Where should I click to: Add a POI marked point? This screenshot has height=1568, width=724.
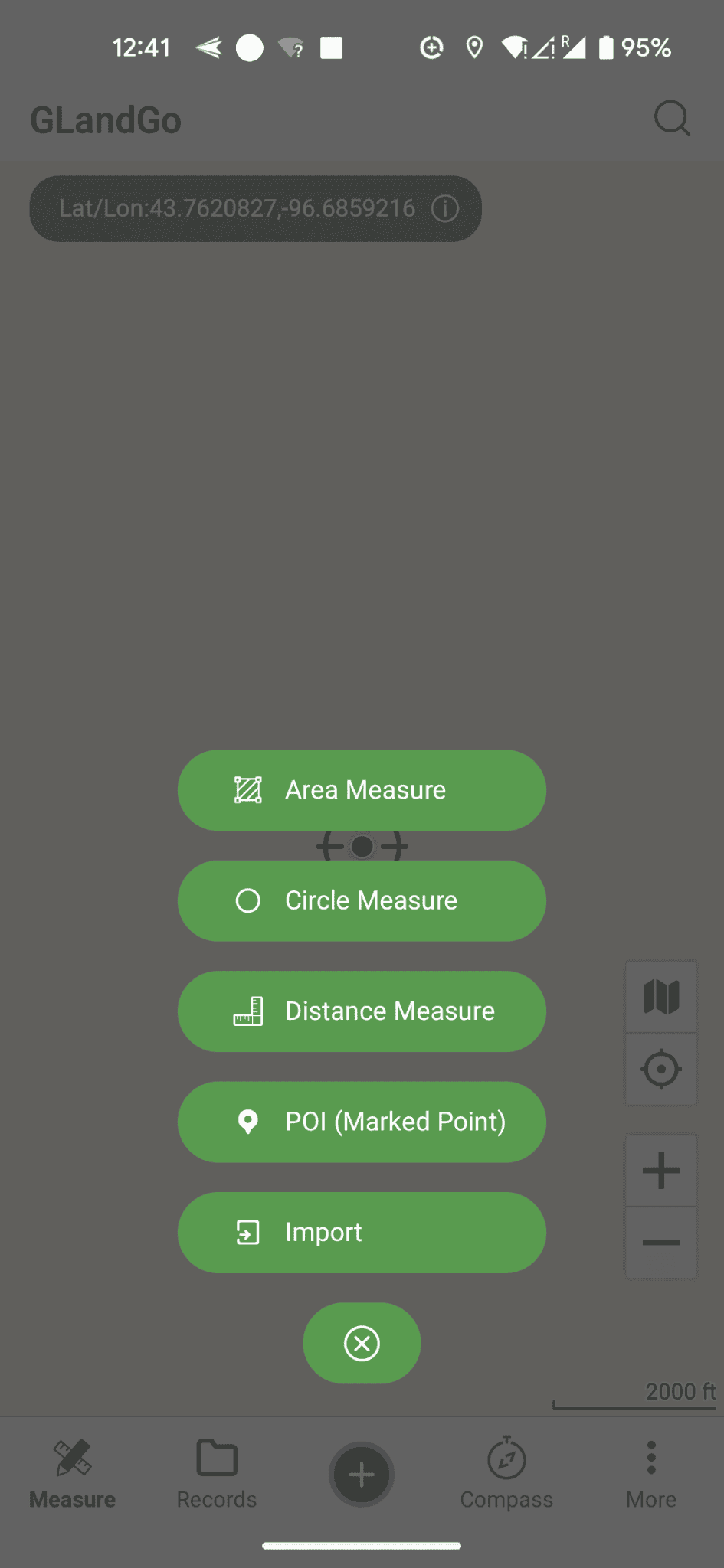pyautogui.click(x=361, y=1122)
